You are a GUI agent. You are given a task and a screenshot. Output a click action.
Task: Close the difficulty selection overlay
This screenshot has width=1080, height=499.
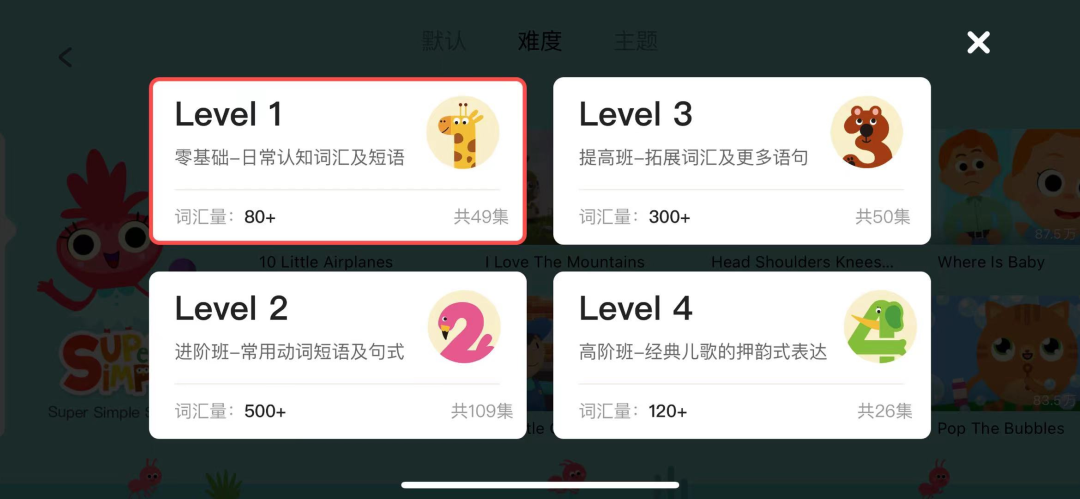(978, 42)
